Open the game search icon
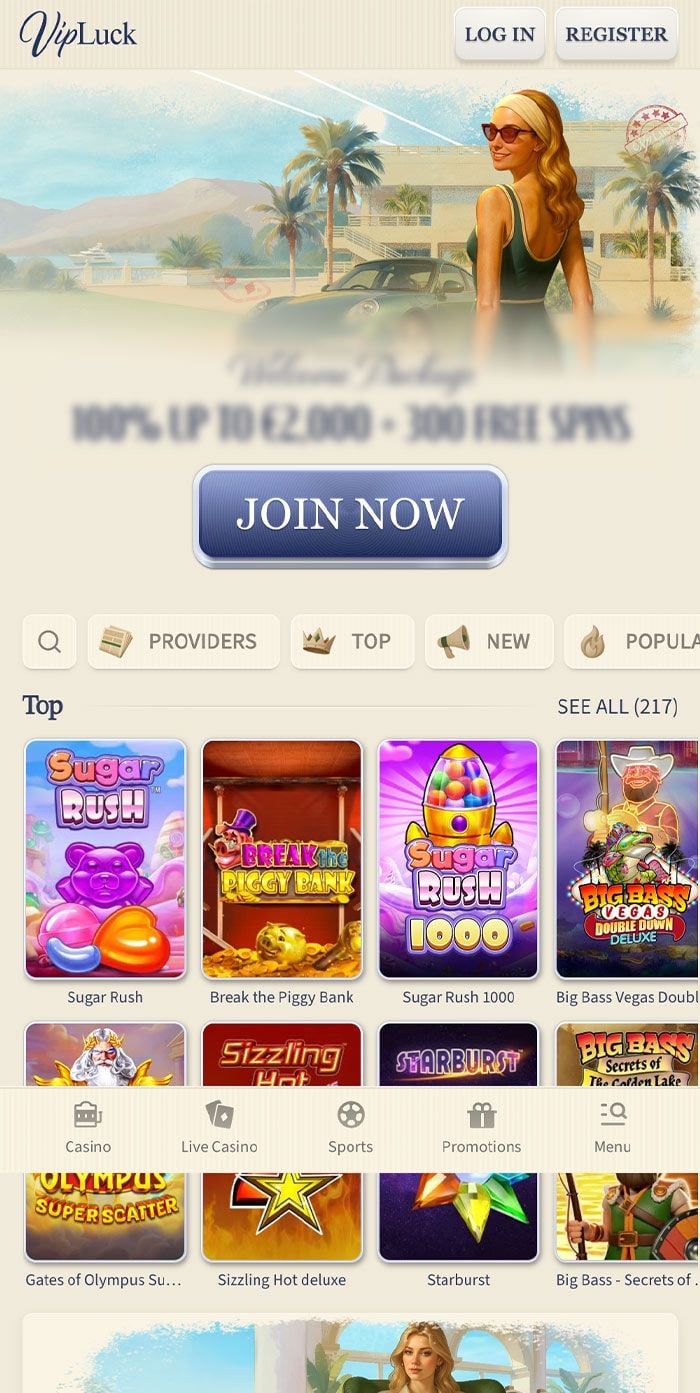700x1393 pixels. 49,641
